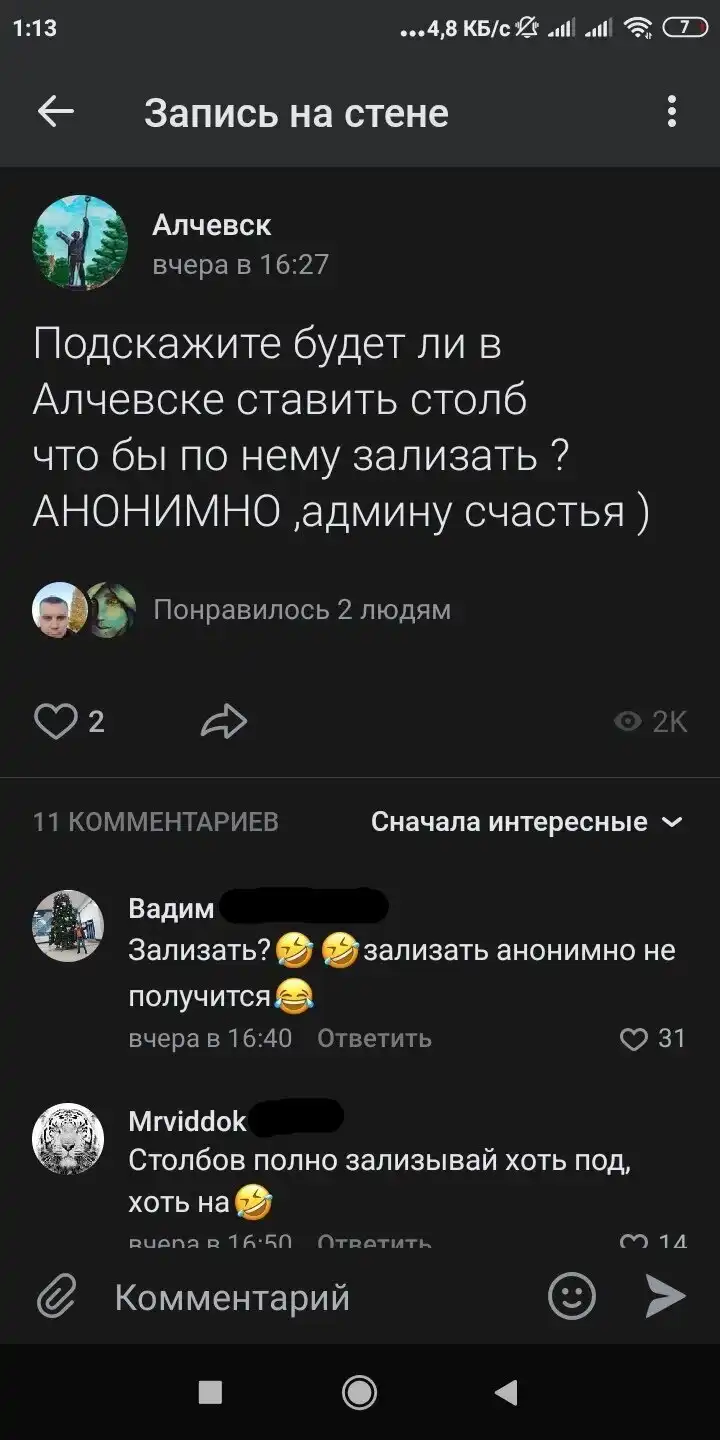View people who liked this post
The width and height of the screenshot is (720, 1440).
(x=300, y=610)
